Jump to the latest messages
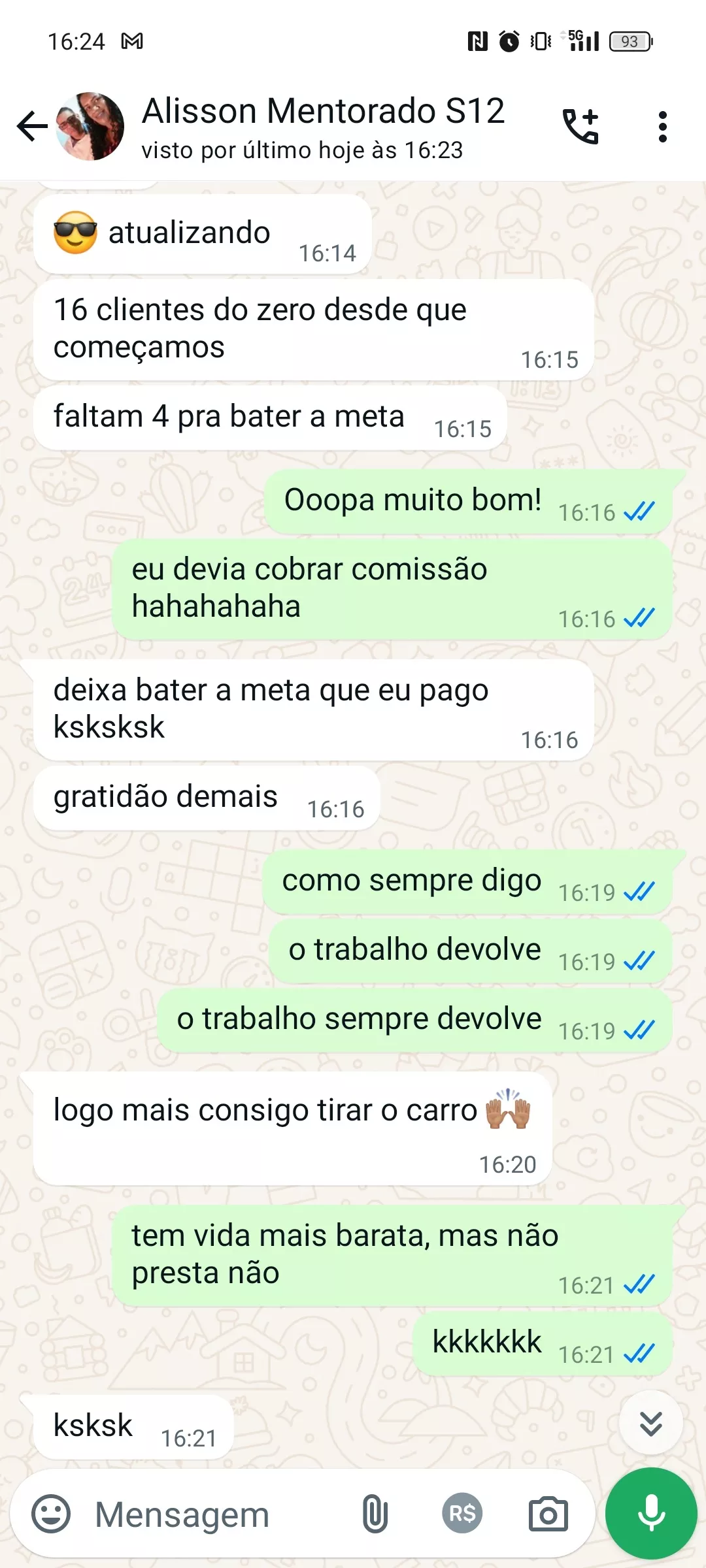The width and height of the screenshot is (706, 1568). [650, 1423]
